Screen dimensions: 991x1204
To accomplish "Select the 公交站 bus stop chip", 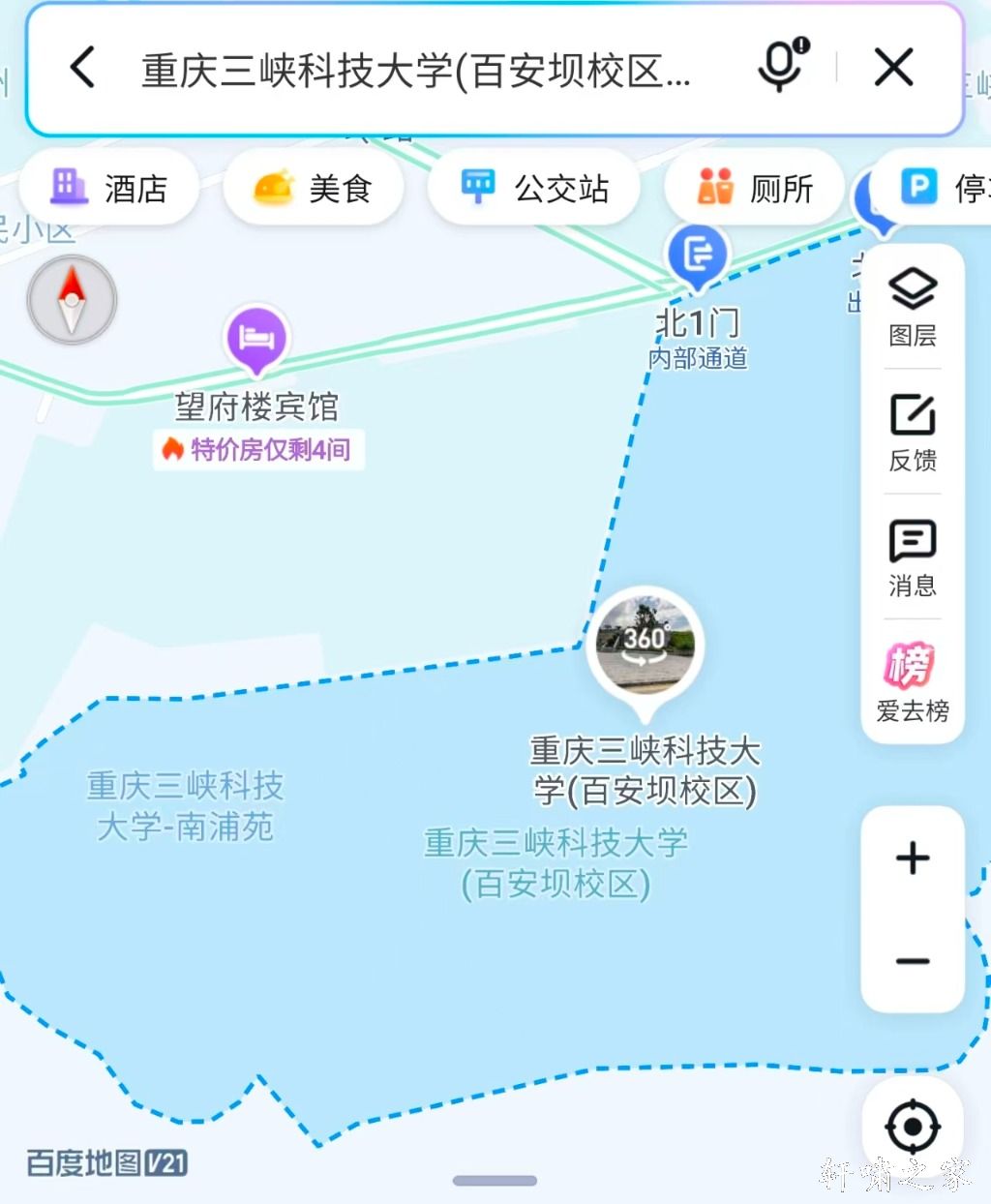I will [534, 188].
